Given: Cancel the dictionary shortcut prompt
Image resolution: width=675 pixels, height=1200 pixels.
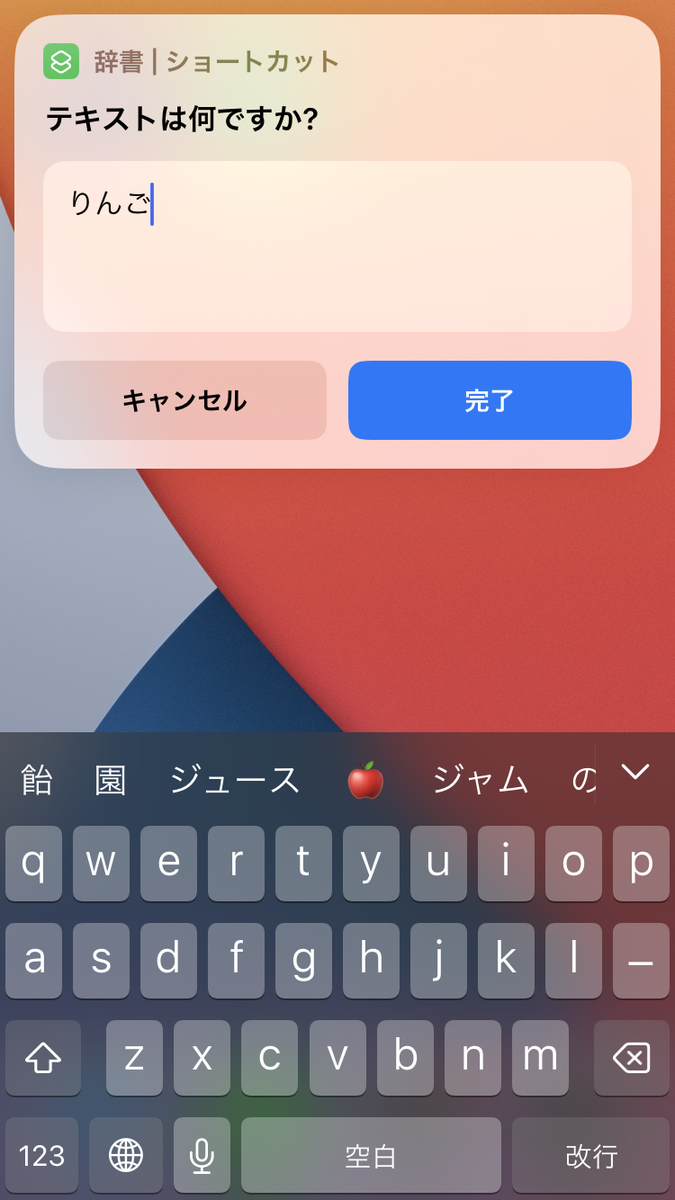Looking at the screenshot, I should coord(185,400).
